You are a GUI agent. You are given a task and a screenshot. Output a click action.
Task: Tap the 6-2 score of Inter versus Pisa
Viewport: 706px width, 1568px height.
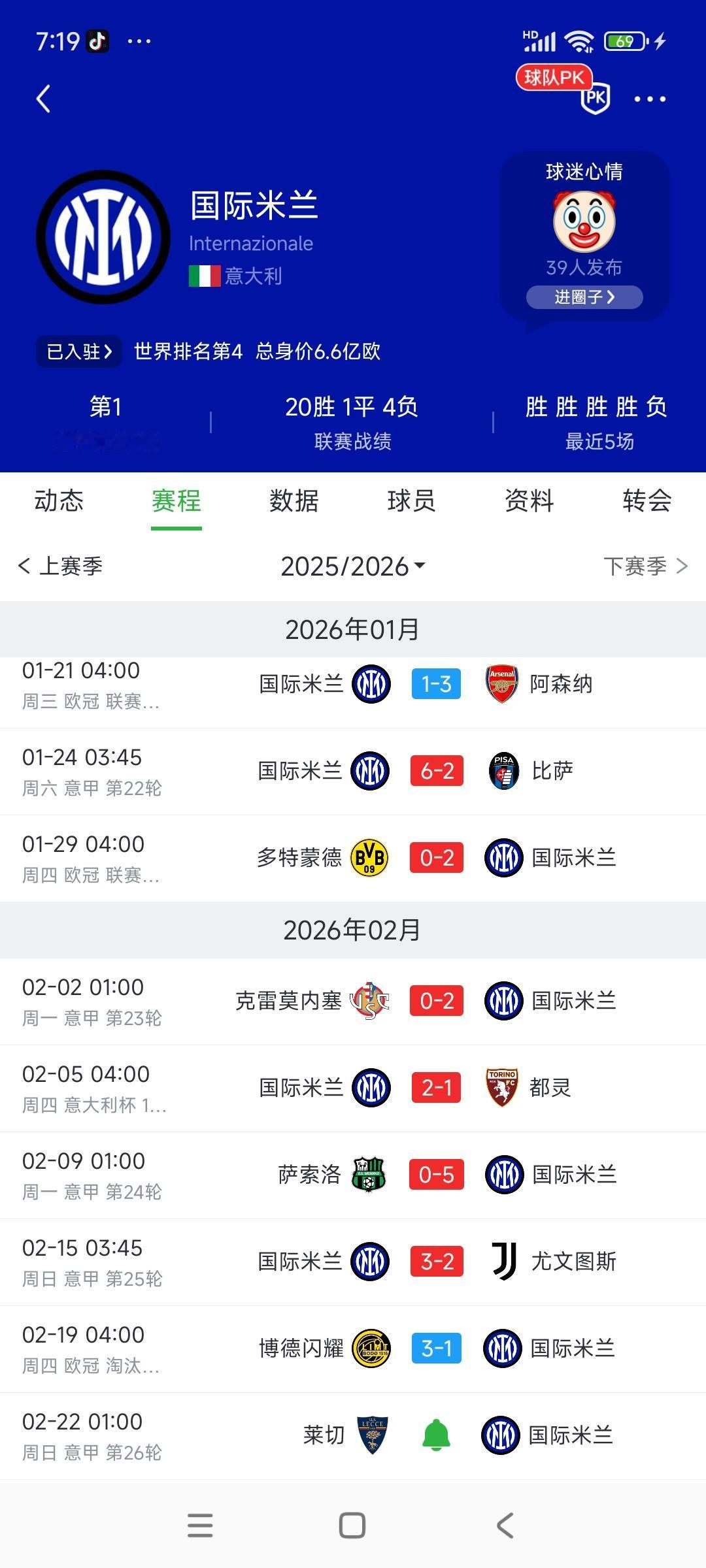[436, 771]
